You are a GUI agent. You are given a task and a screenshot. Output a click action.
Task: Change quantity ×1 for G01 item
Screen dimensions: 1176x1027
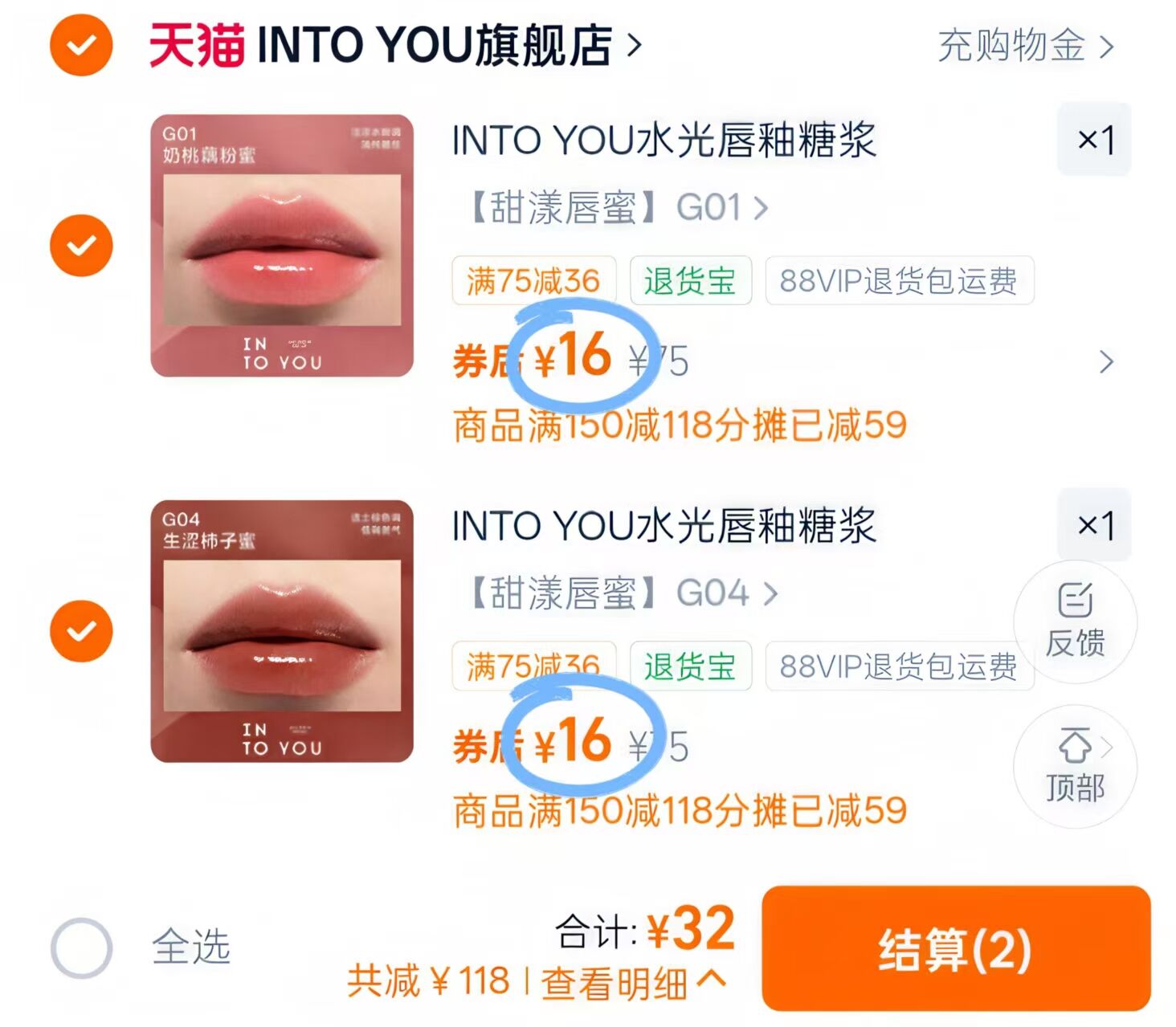1094,140
